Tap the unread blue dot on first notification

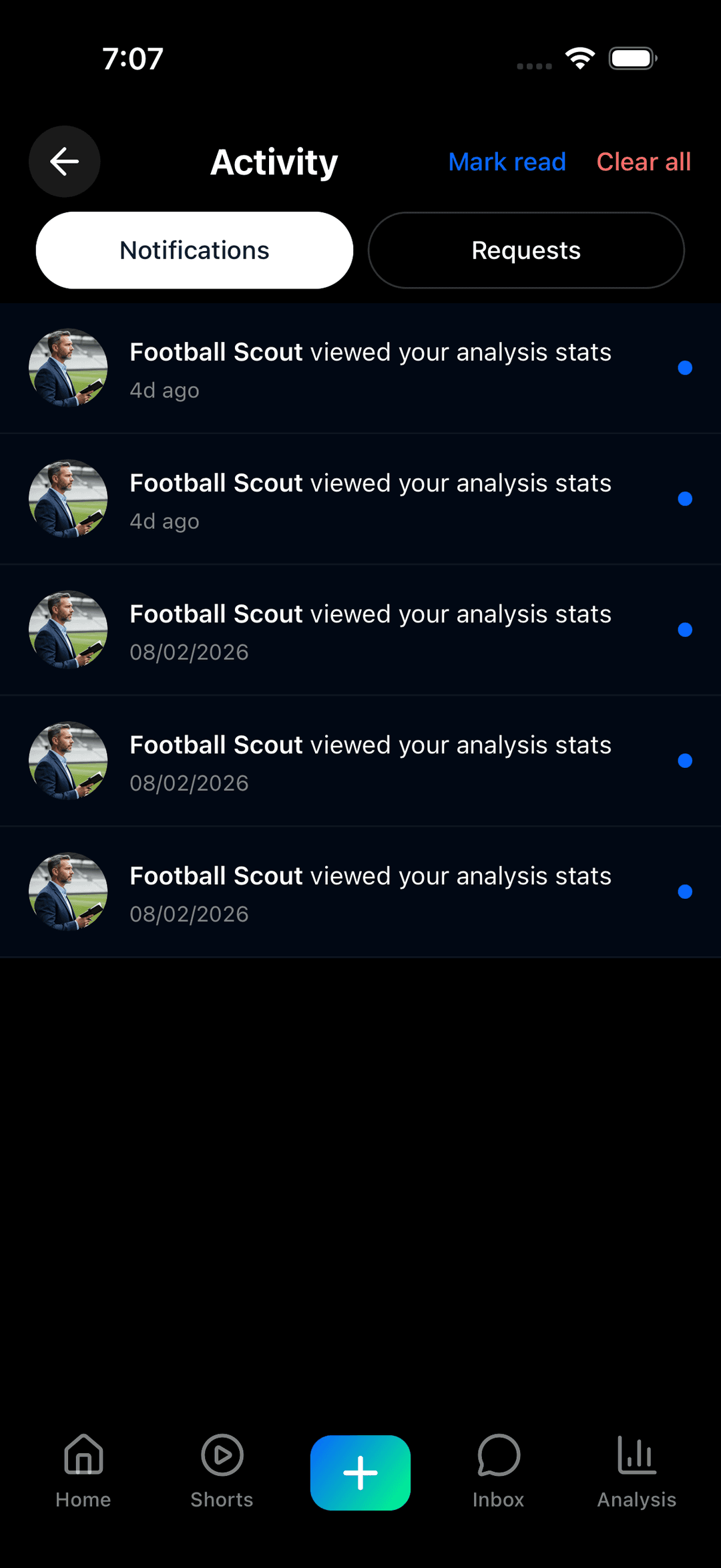pos(685,367)
